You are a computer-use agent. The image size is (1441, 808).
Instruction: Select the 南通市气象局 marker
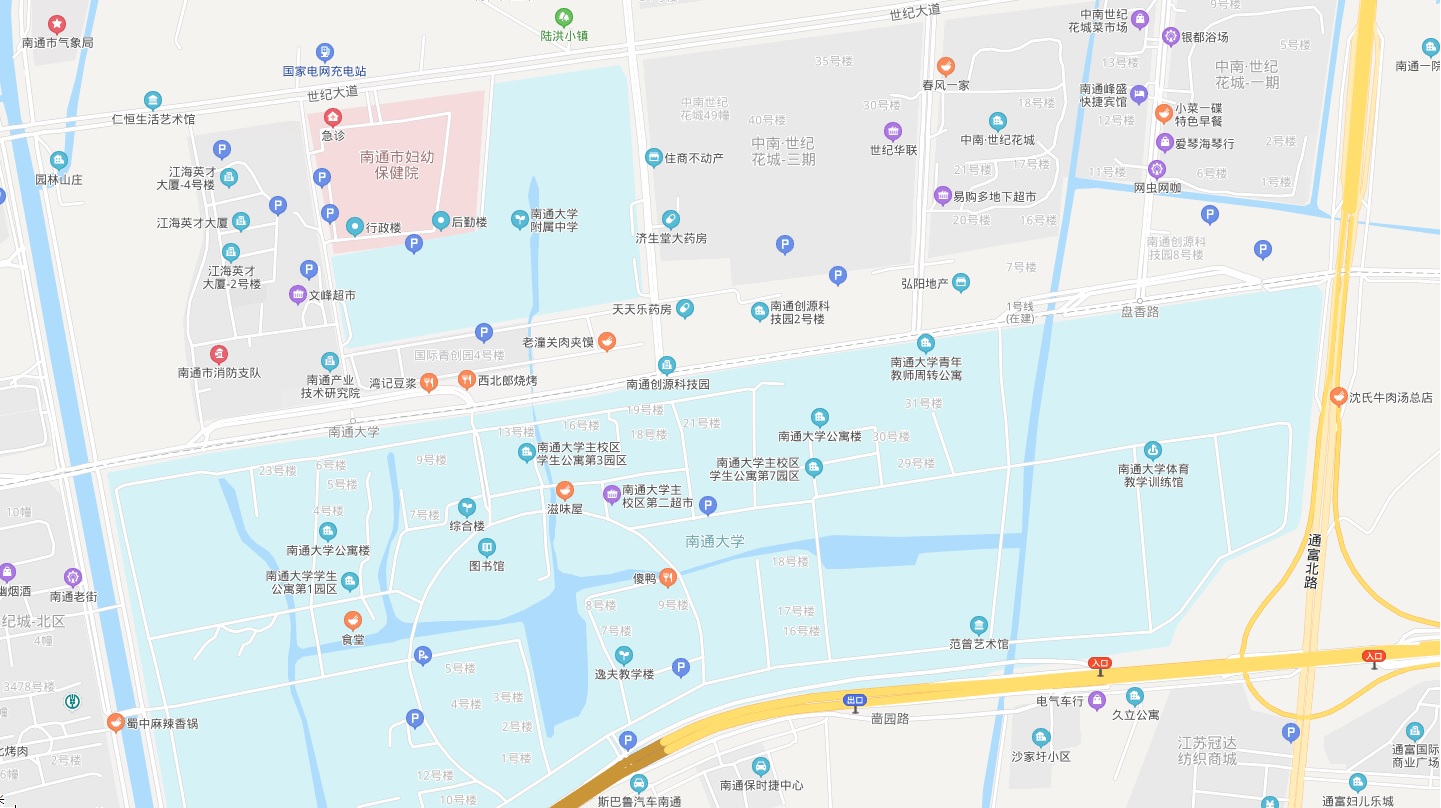point(57,23)
